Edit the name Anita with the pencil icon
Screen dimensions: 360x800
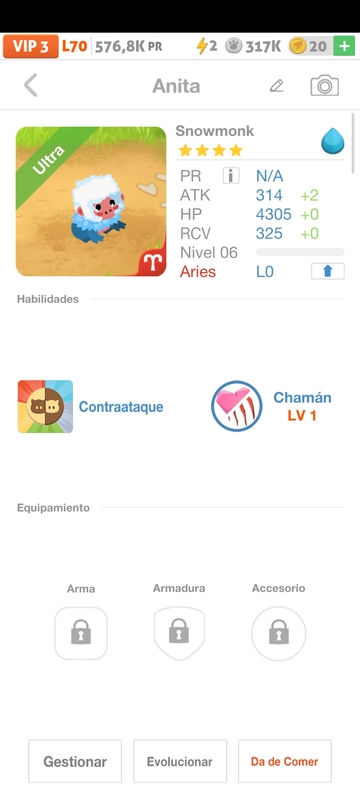[276, 86]
